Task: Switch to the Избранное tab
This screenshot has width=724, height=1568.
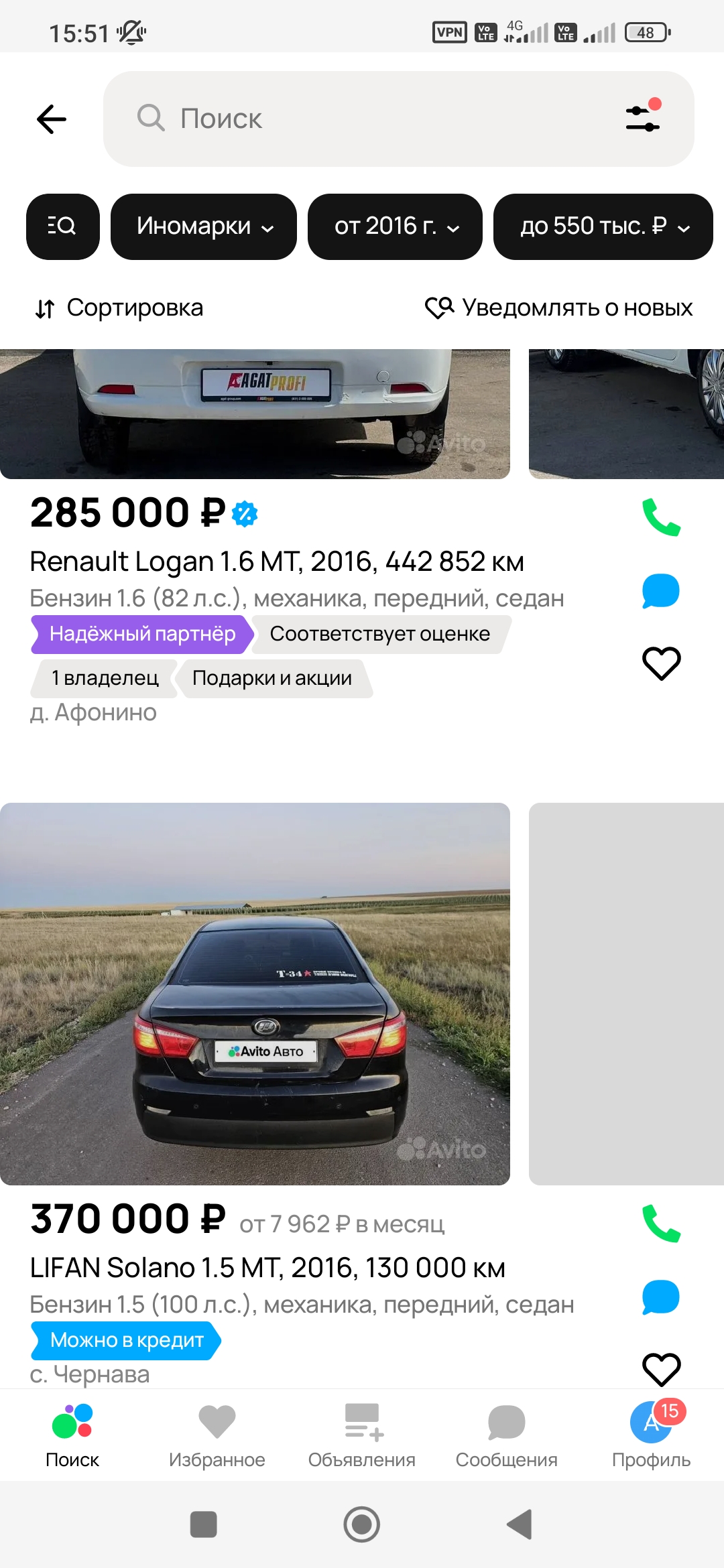Action: click(x=217, y=1435)
